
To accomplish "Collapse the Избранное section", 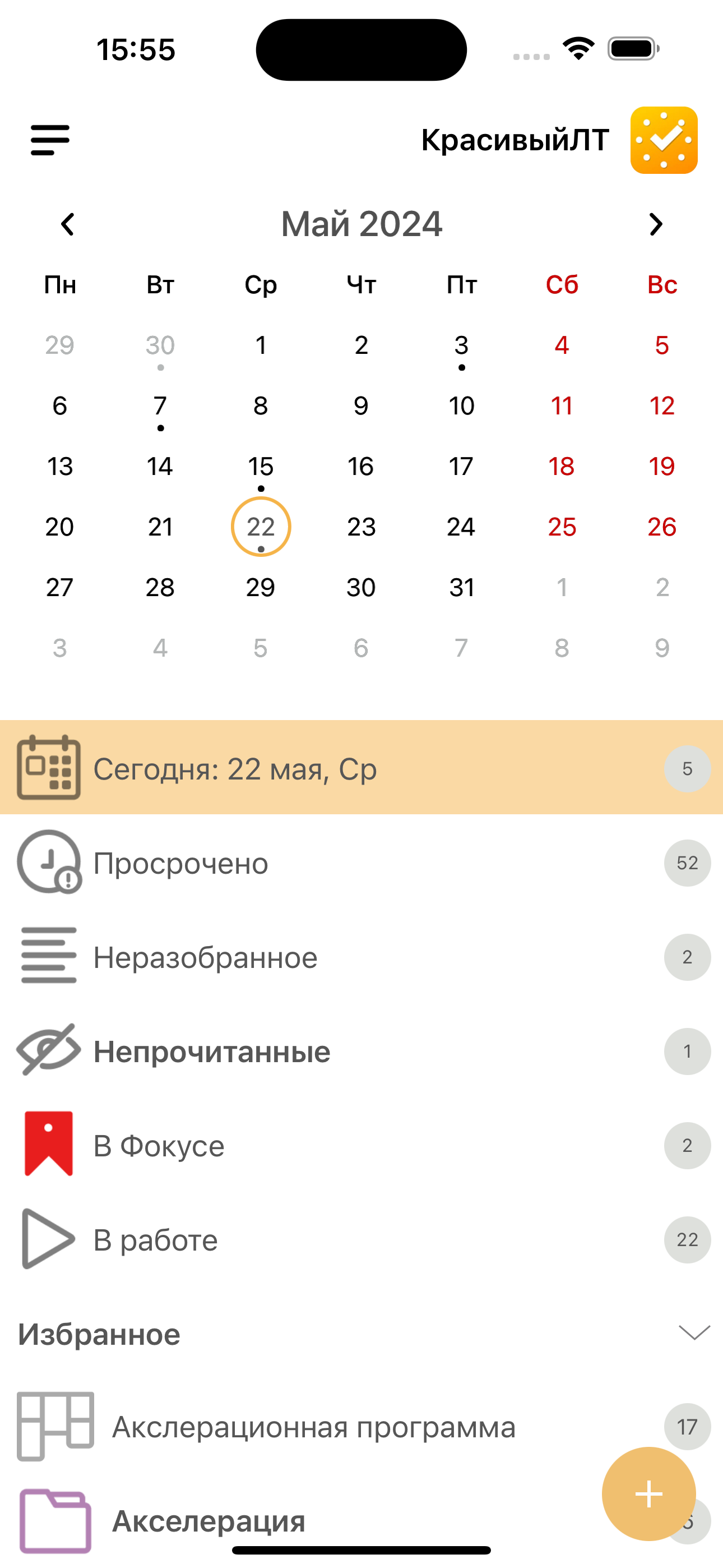I will [694, 1334].
